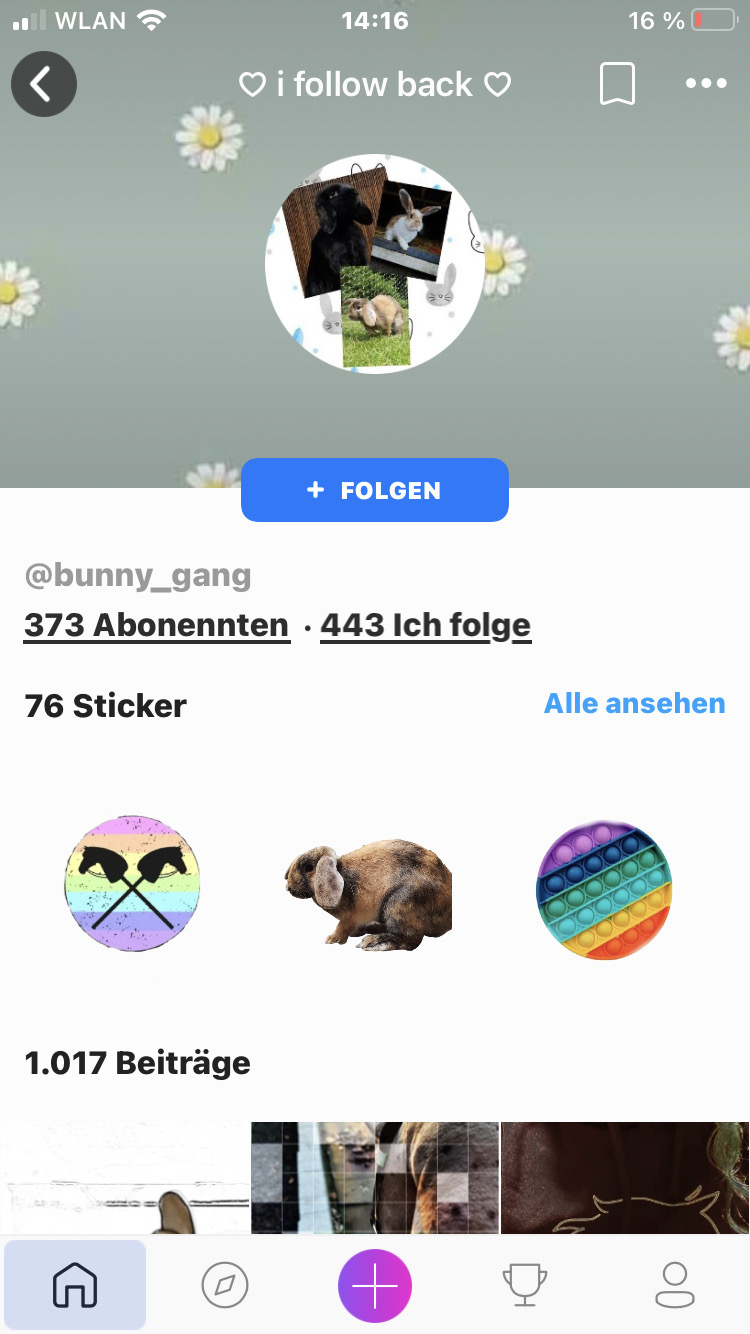Viewport: 750px width, 1334px height.
Task: Select the rainbow pop-it sticker
Action: tap(604, 890)
